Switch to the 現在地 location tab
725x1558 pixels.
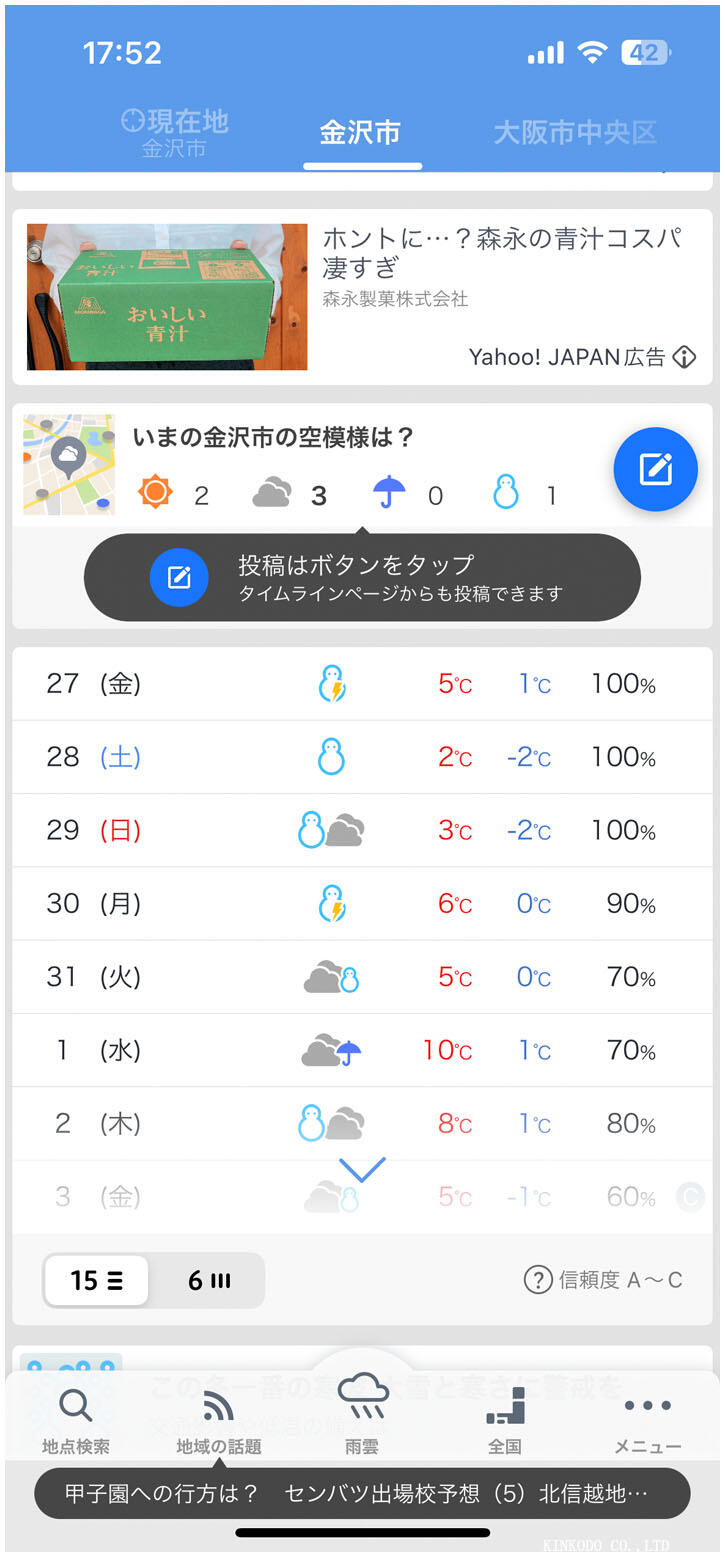pyautogui.click(x=175, y=133)
